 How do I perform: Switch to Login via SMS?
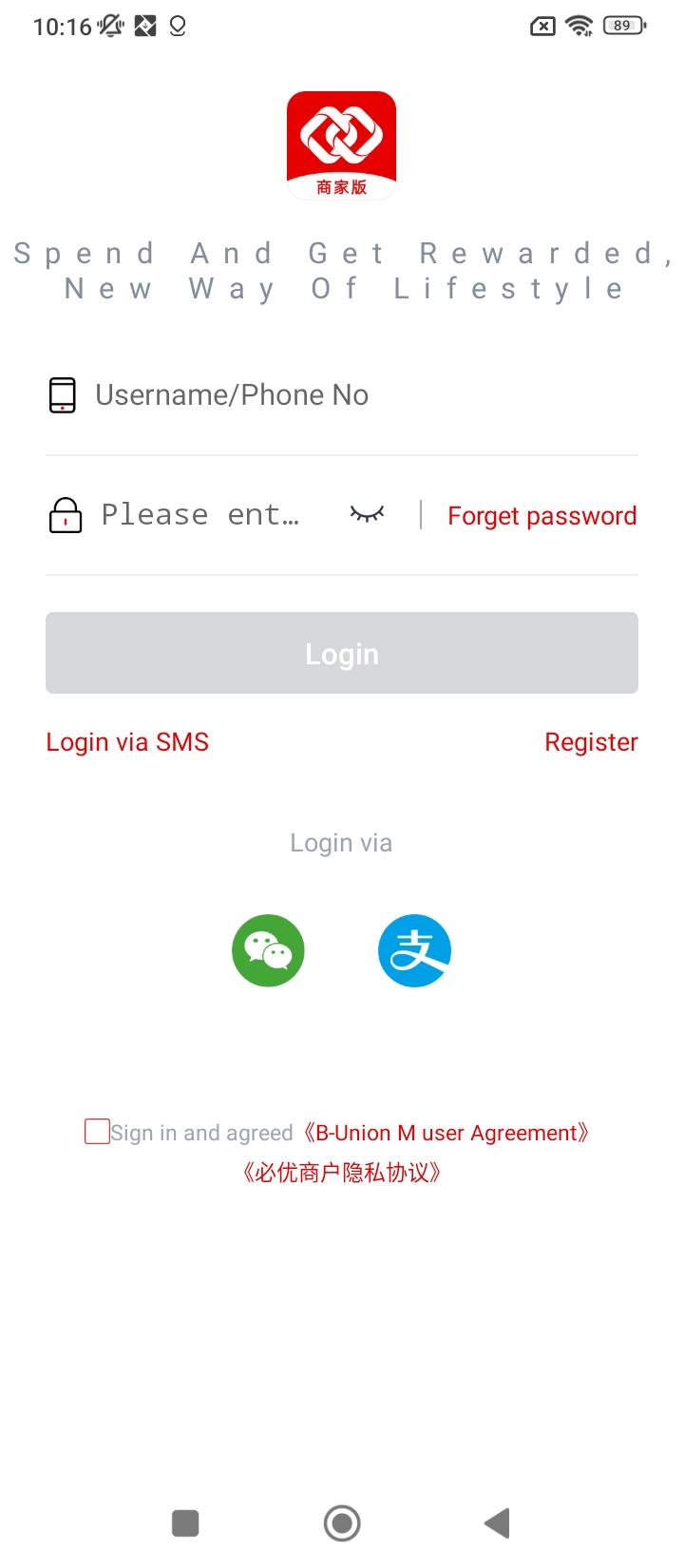127,741
